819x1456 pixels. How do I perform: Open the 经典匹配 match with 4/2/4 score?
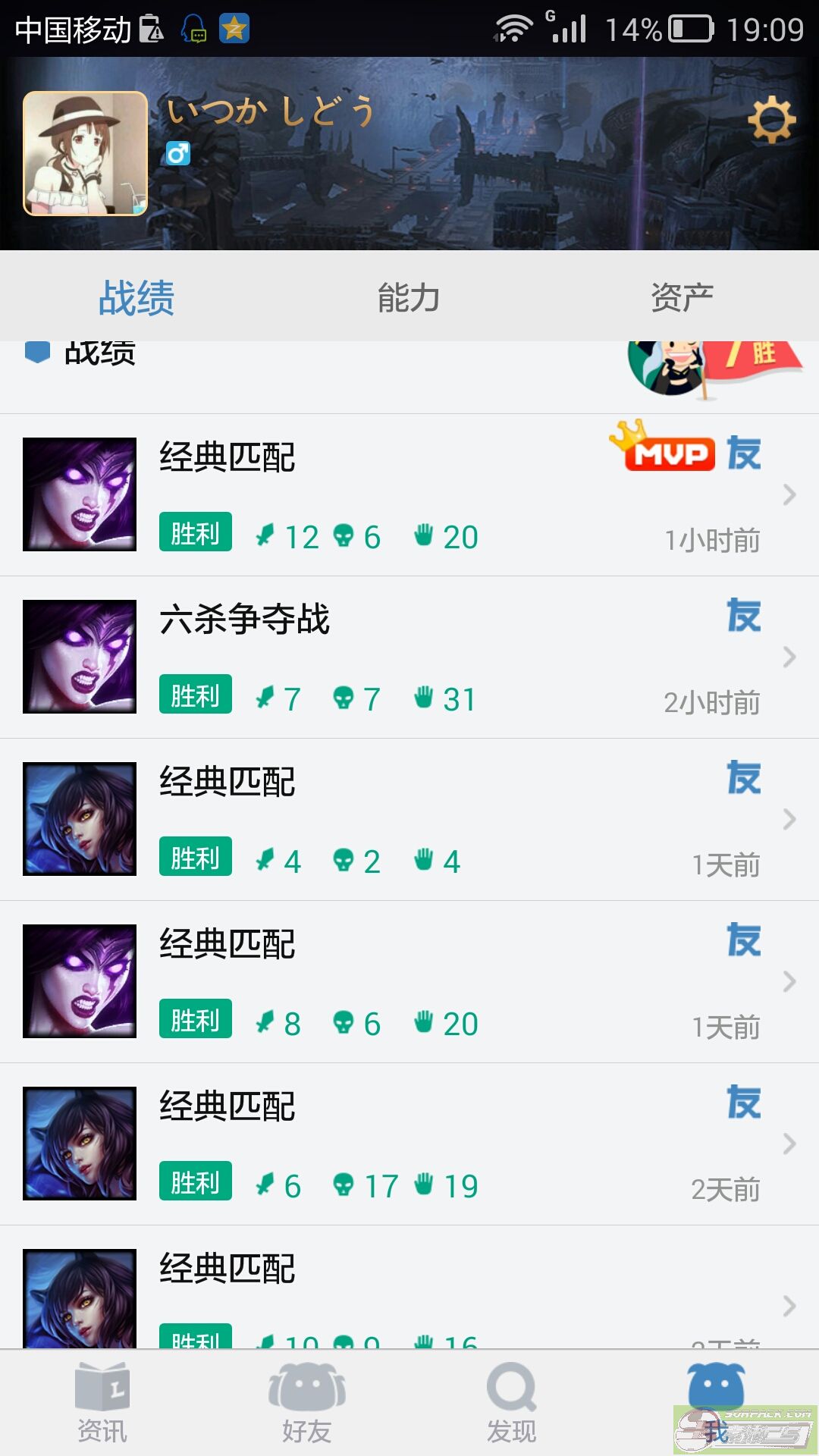coord(409,820)
